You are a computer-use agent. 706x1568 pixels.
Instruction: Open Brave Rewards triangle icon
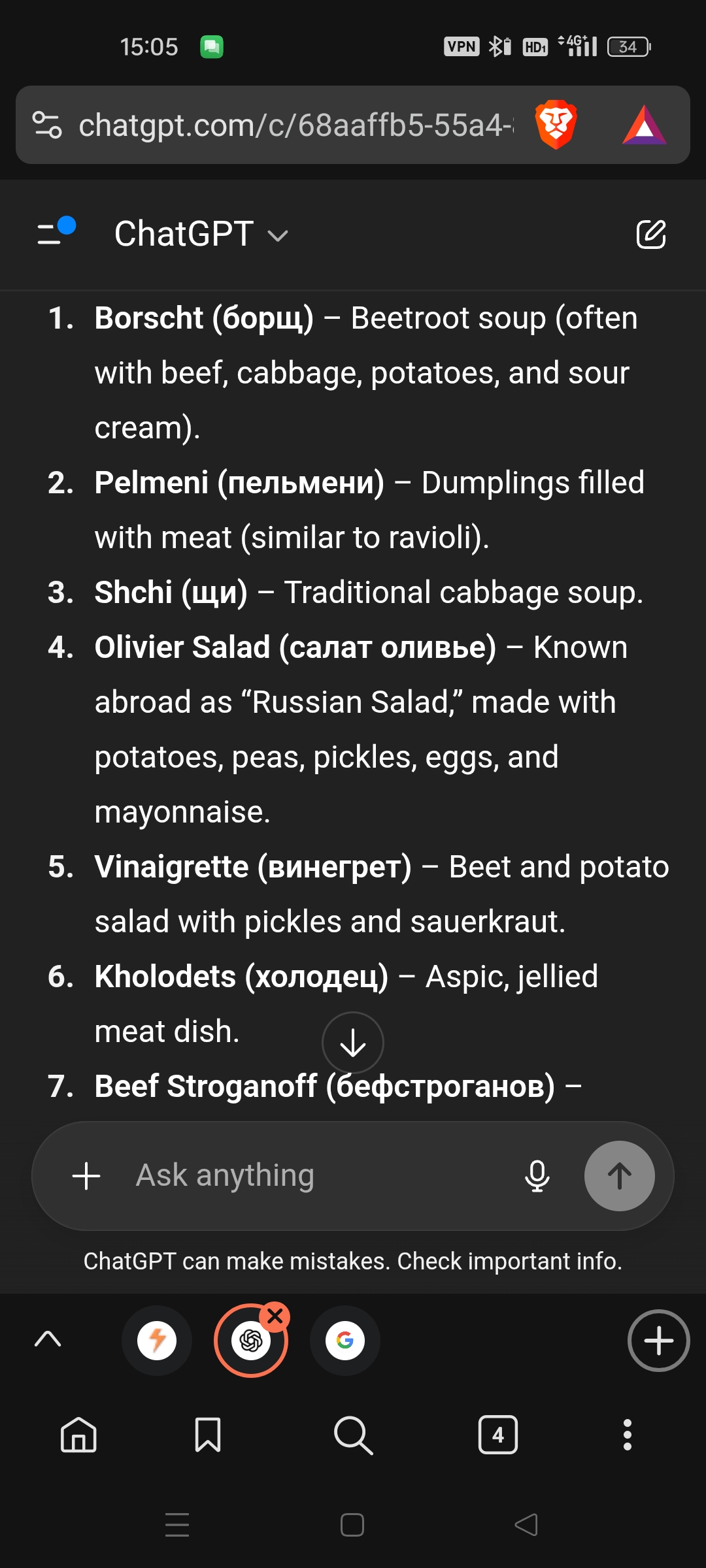coord(644,125)
